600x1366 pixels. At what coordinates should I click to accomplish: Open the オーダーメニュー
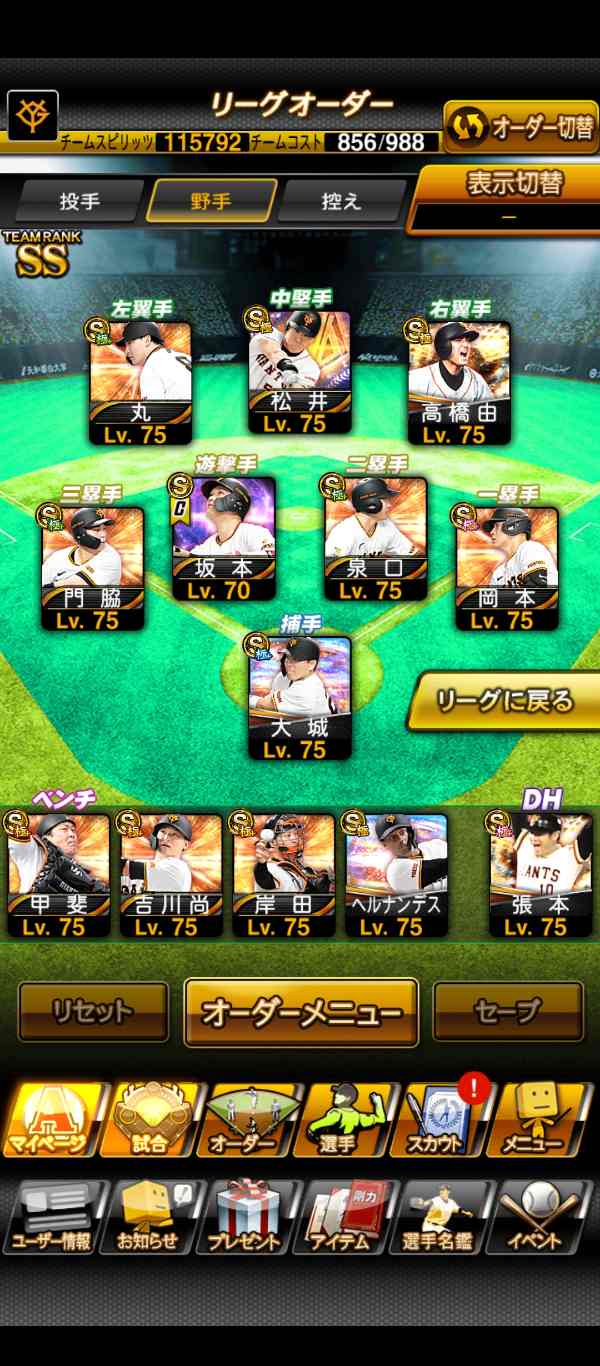(301, 1012)
